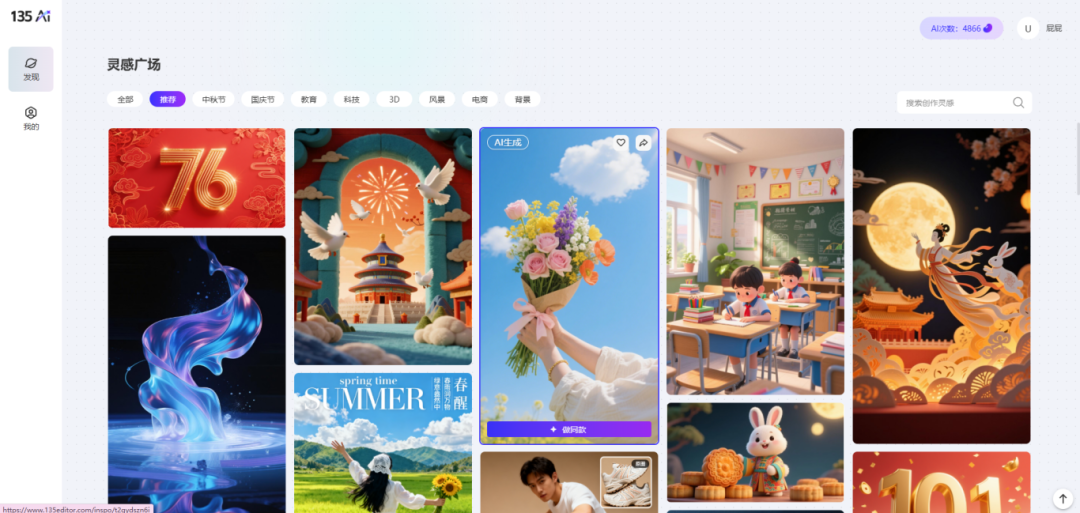Open the 3D category chip
The image size is (1080, 513).
tap(394, 100)
